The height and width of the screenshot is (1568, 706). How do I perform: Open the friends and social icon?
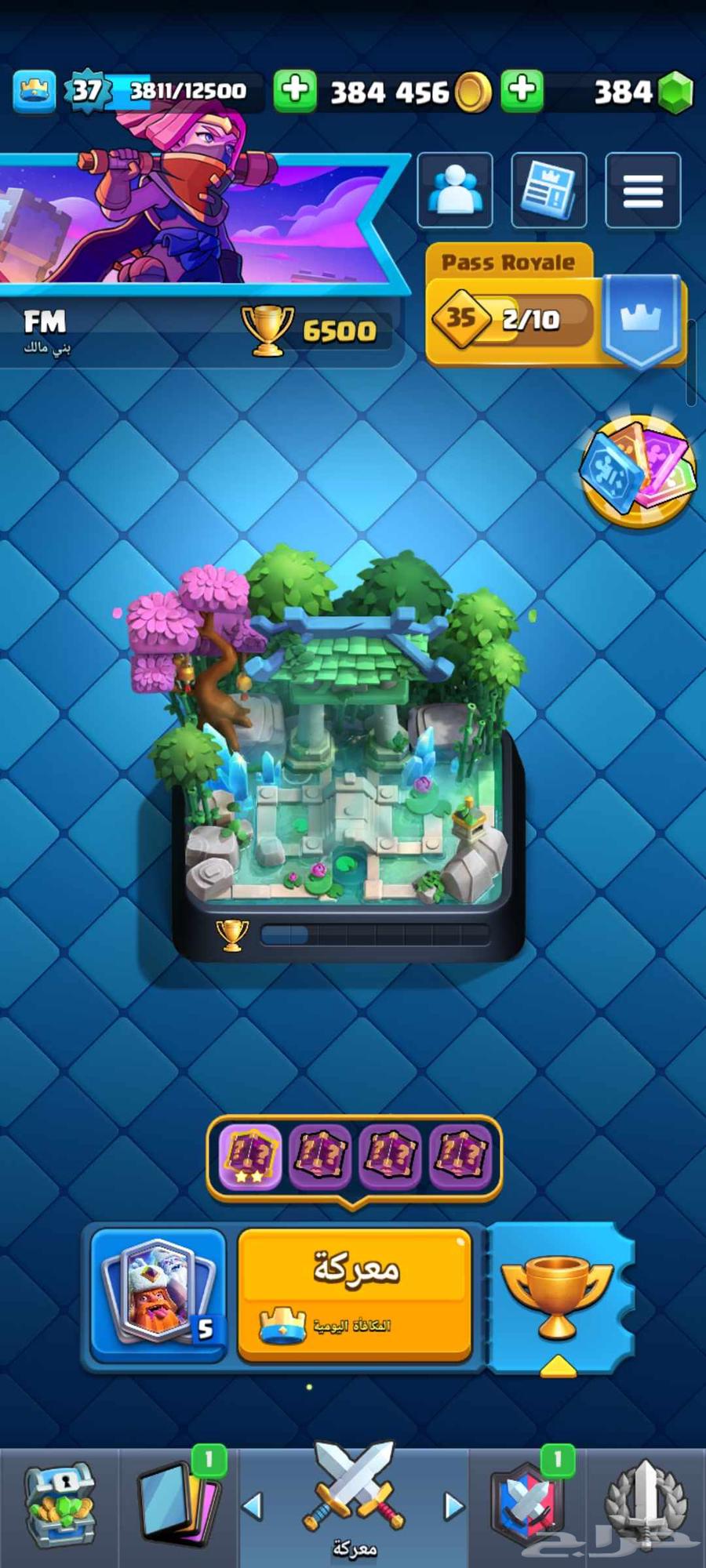click(455, 191)
